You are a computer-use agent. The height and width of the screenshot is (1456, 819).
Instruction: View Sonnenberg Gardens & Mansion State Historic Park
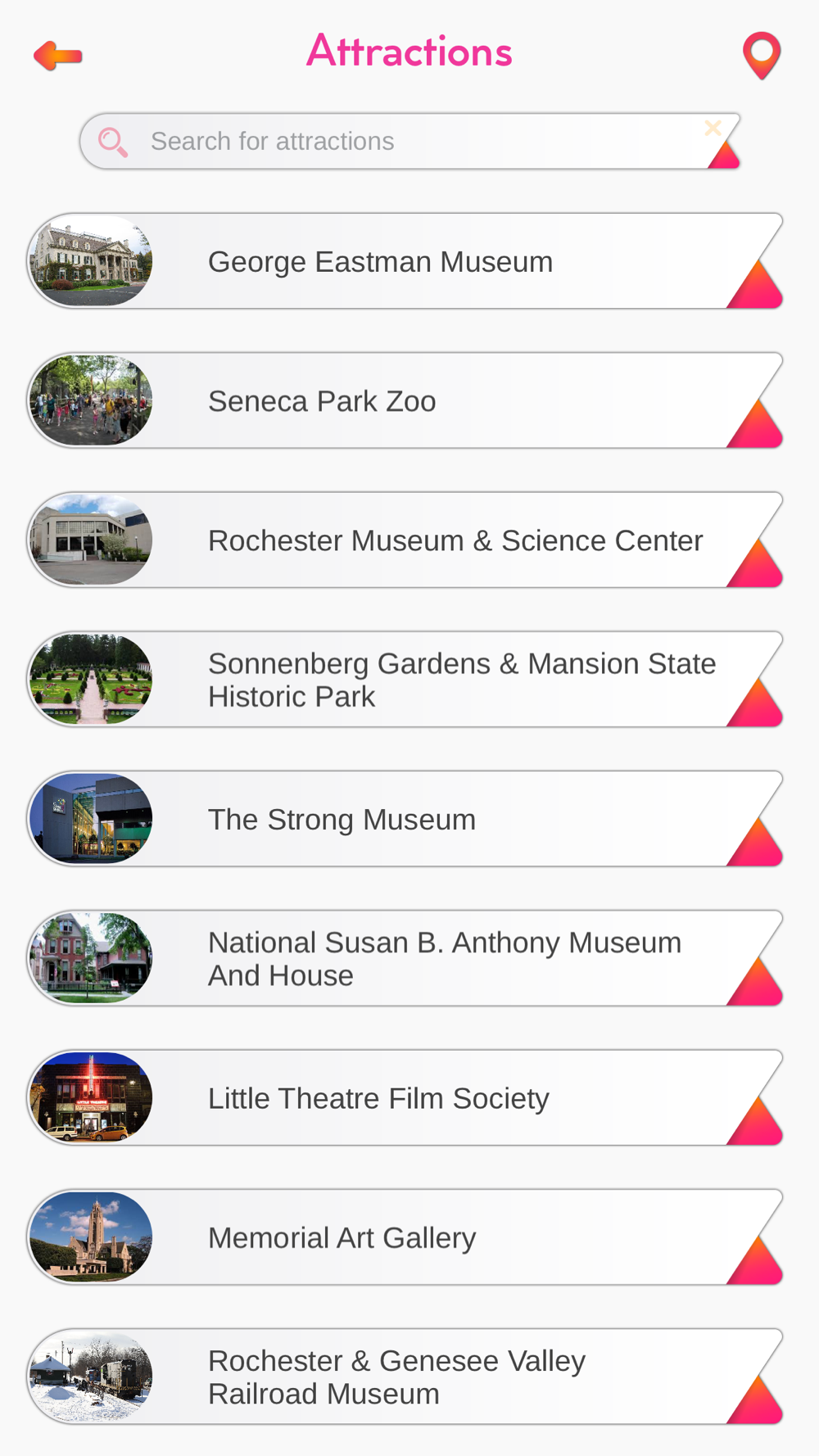405,680
